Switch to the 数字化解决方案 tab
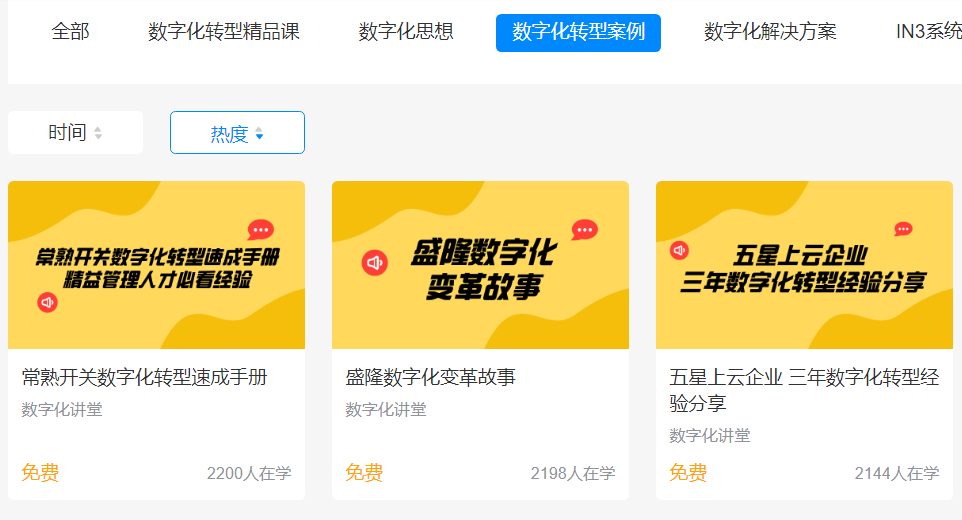Image resolution: width=962 pixels, height=520 pixels. pyautogui.click(x=770, y=32)
